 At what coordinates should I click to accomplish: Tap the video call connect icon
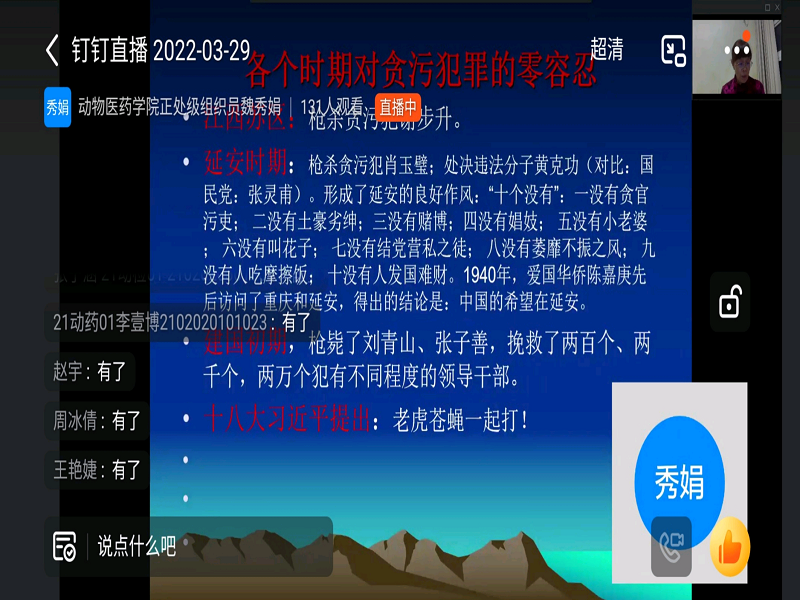tap(671, 545)
